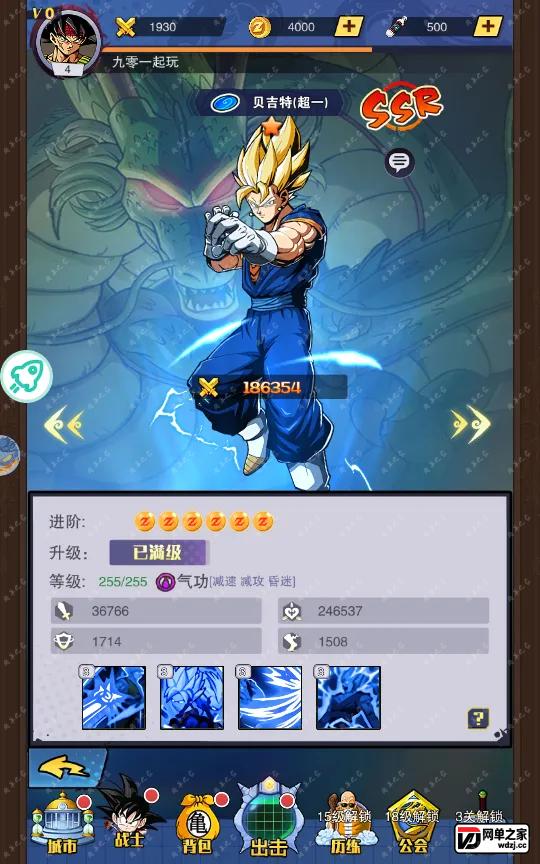View the second skill thumbnail
This screenshot has height=864, width=540.
[192, 698]
